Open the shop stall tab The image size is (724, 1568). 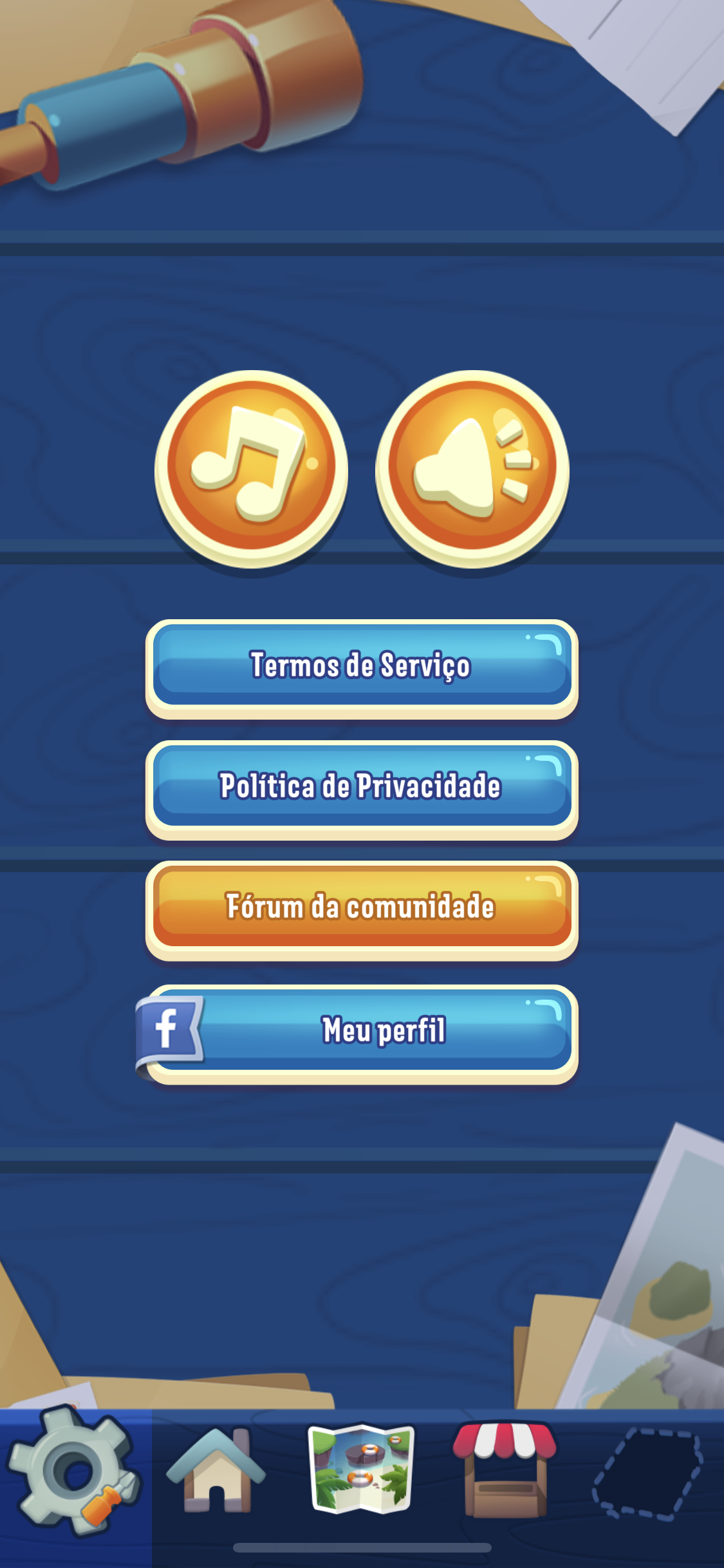pyautogui.click(x=505, y=1470)
